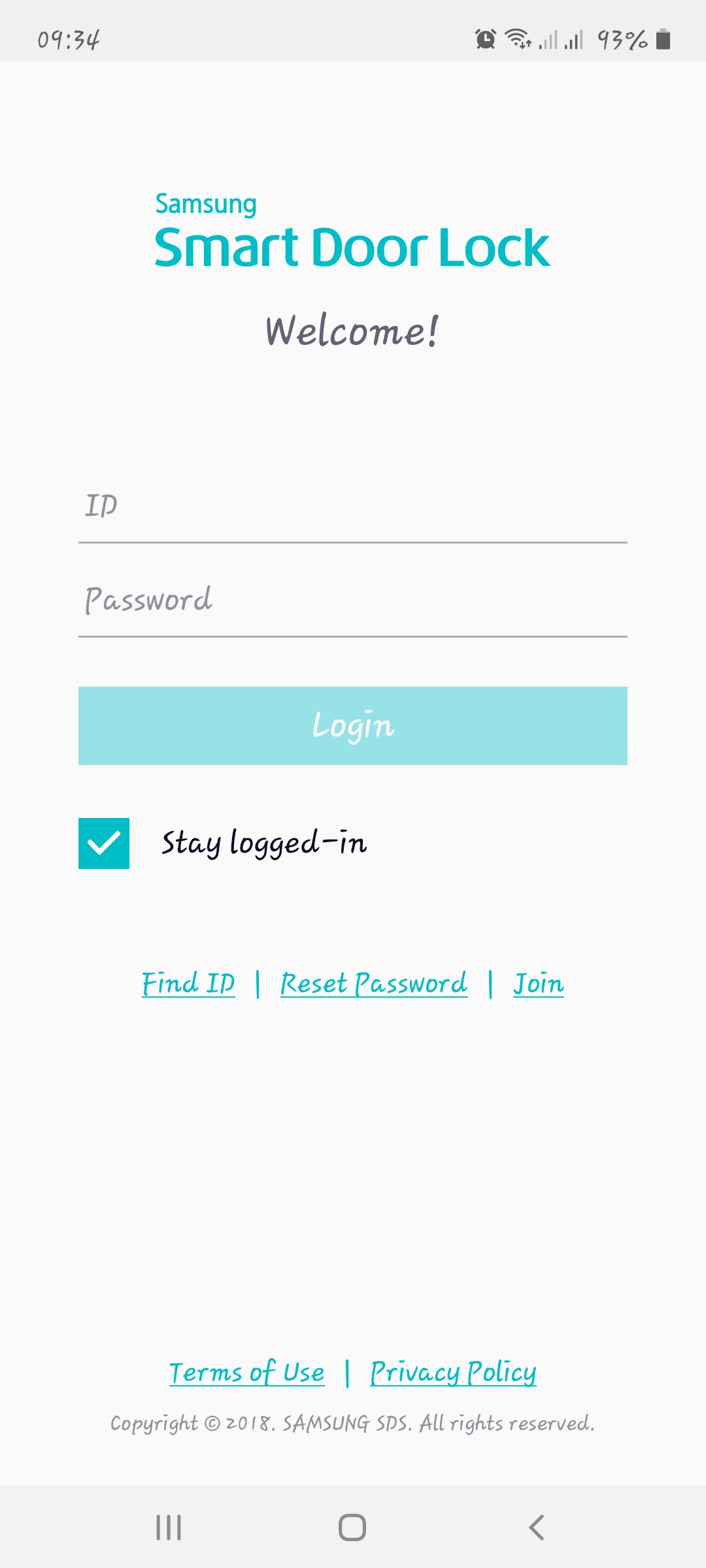Image resolution: width=706 pixels, height=1568 pixels.
Task: Tap the ID input field
Action: coord(353,507)
